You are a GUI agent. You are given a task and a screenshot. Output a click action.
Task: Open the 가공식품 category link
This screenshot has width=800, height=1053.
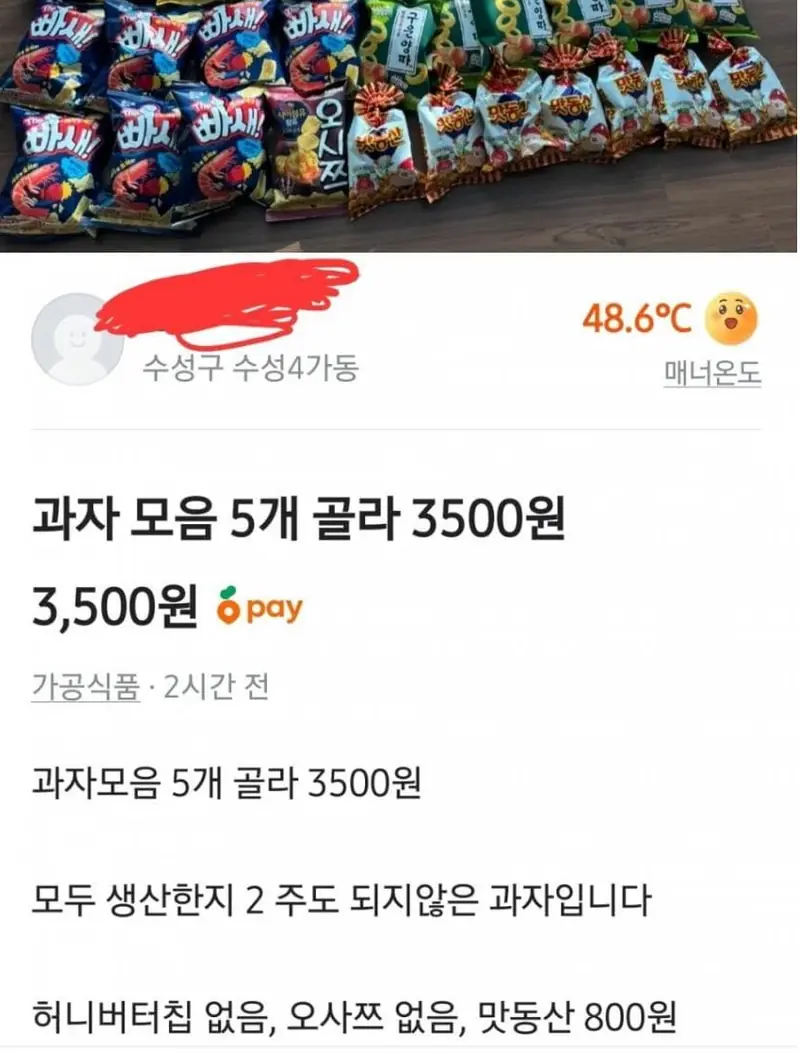click(85, 688)
